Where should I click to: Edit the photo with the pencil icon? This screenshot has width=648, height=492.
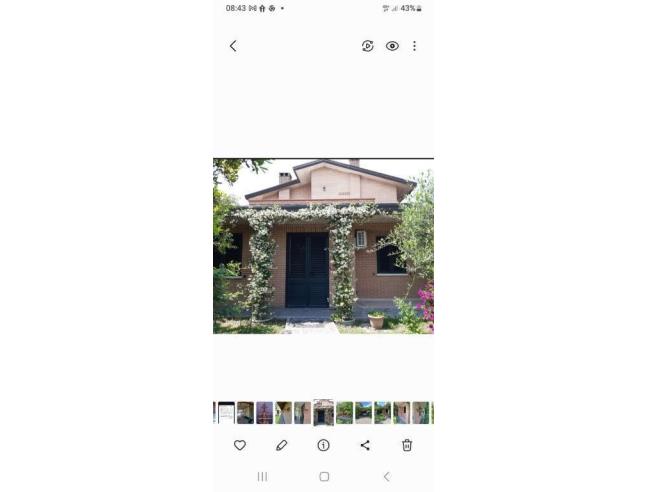(x=282, y=445)
